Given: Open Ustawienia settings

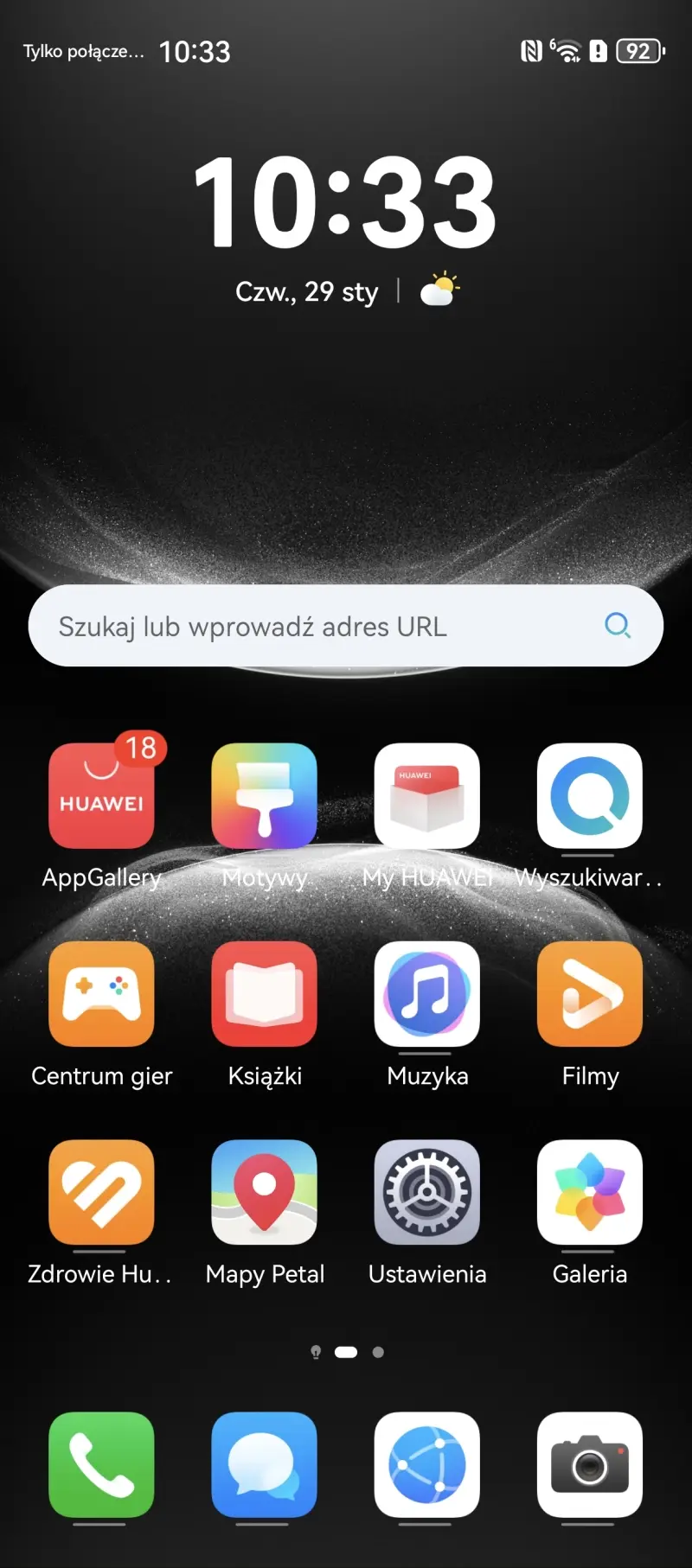Looking at the screenshot, I should [x=426, y=1192].
